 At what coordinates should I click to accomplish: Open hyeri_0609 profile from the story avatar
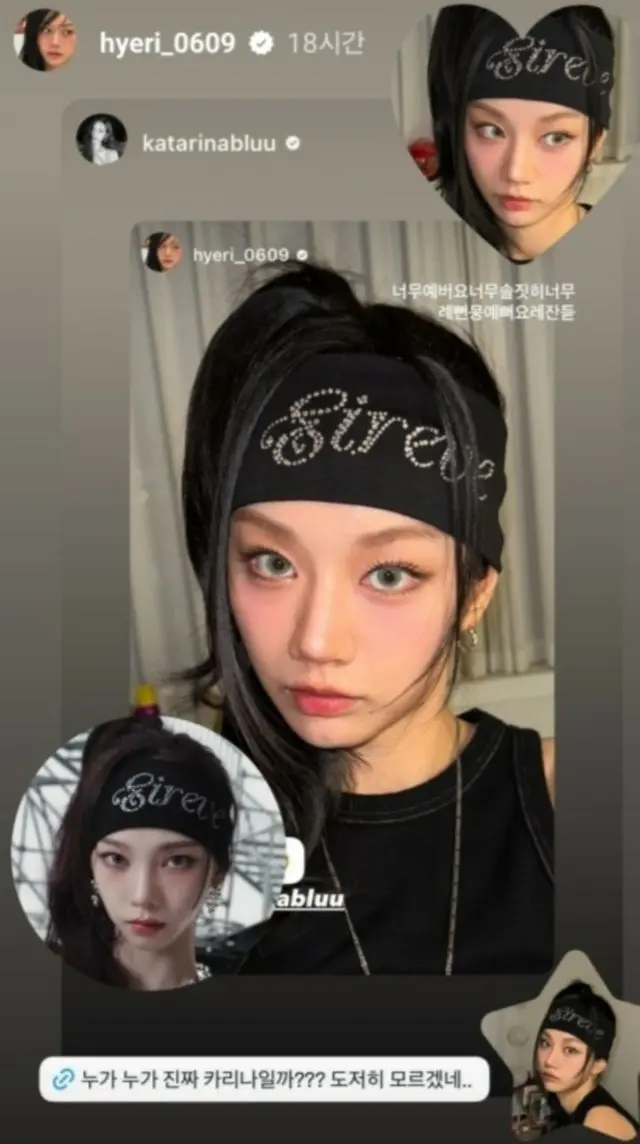pyautogui.click(x=42, y=41)
